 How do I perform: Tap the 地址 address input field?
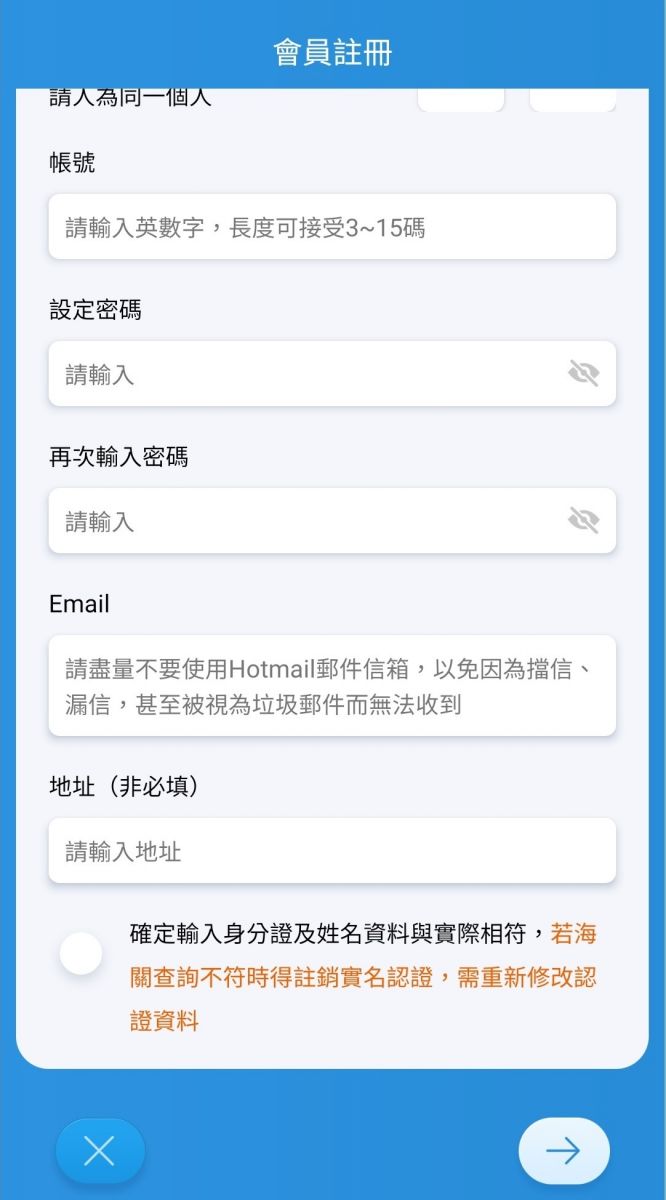(331, 851)
